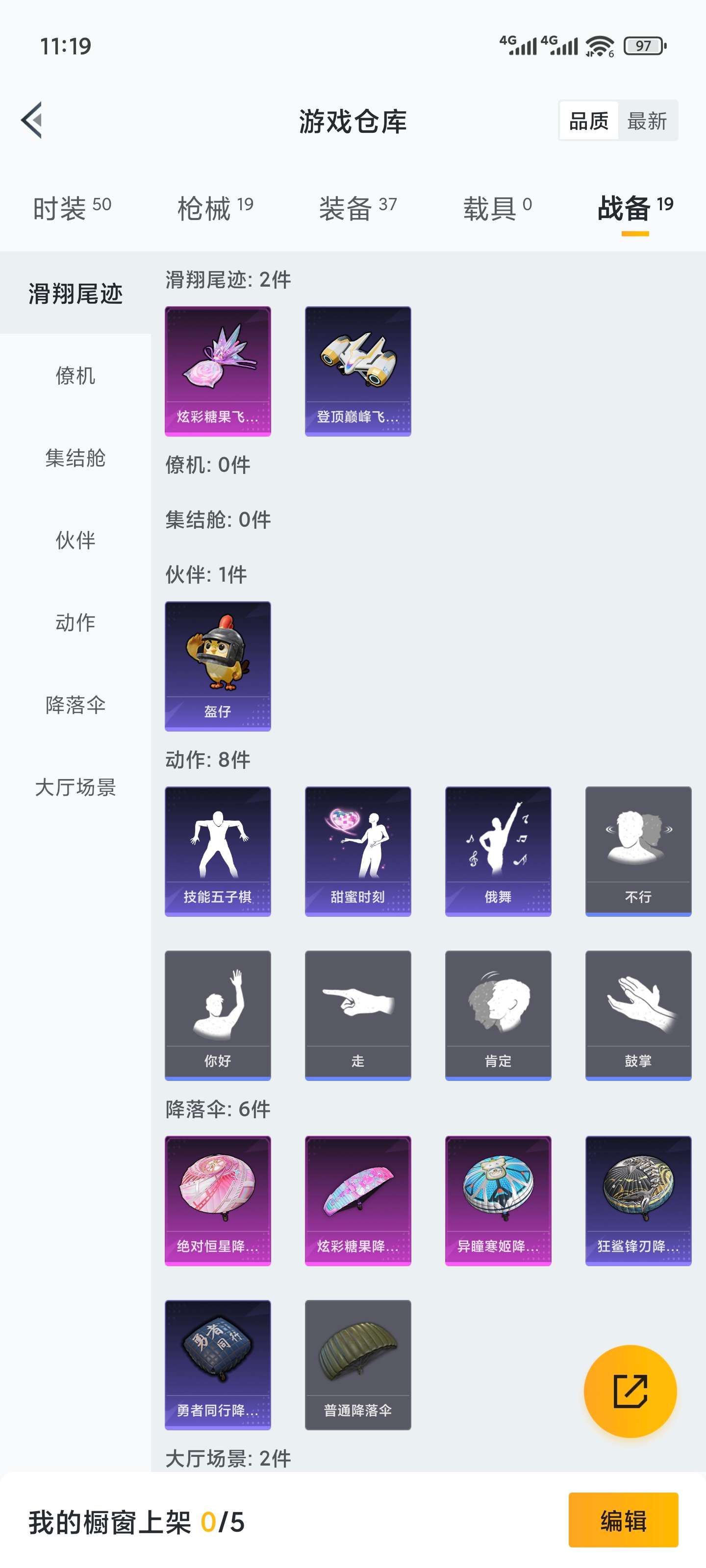Select the 俄舞 dance emote icon
Screen dimensions: 706x1568
point(498,850)
